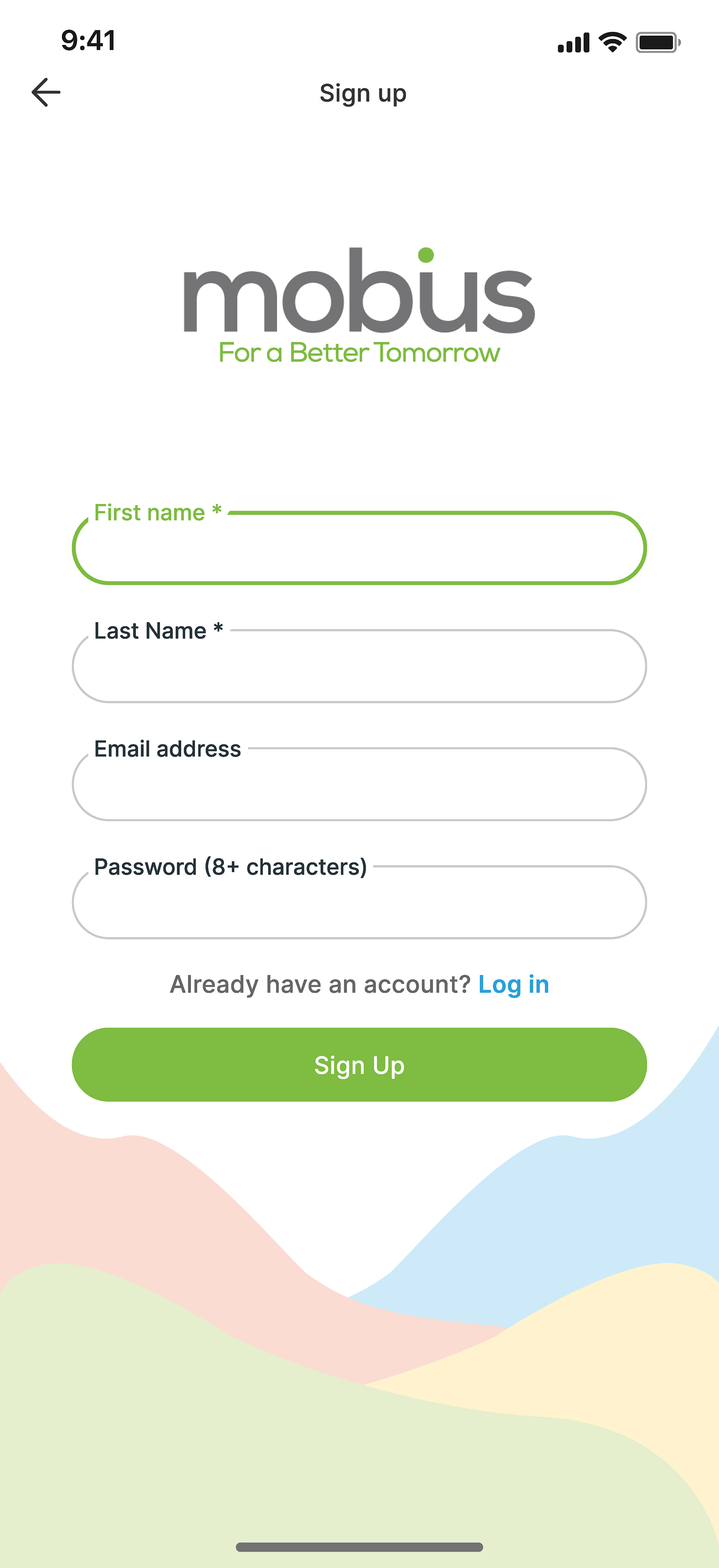Go back using the arrow icon
This screenshot has height=1568, width=719.
[46, 93]
